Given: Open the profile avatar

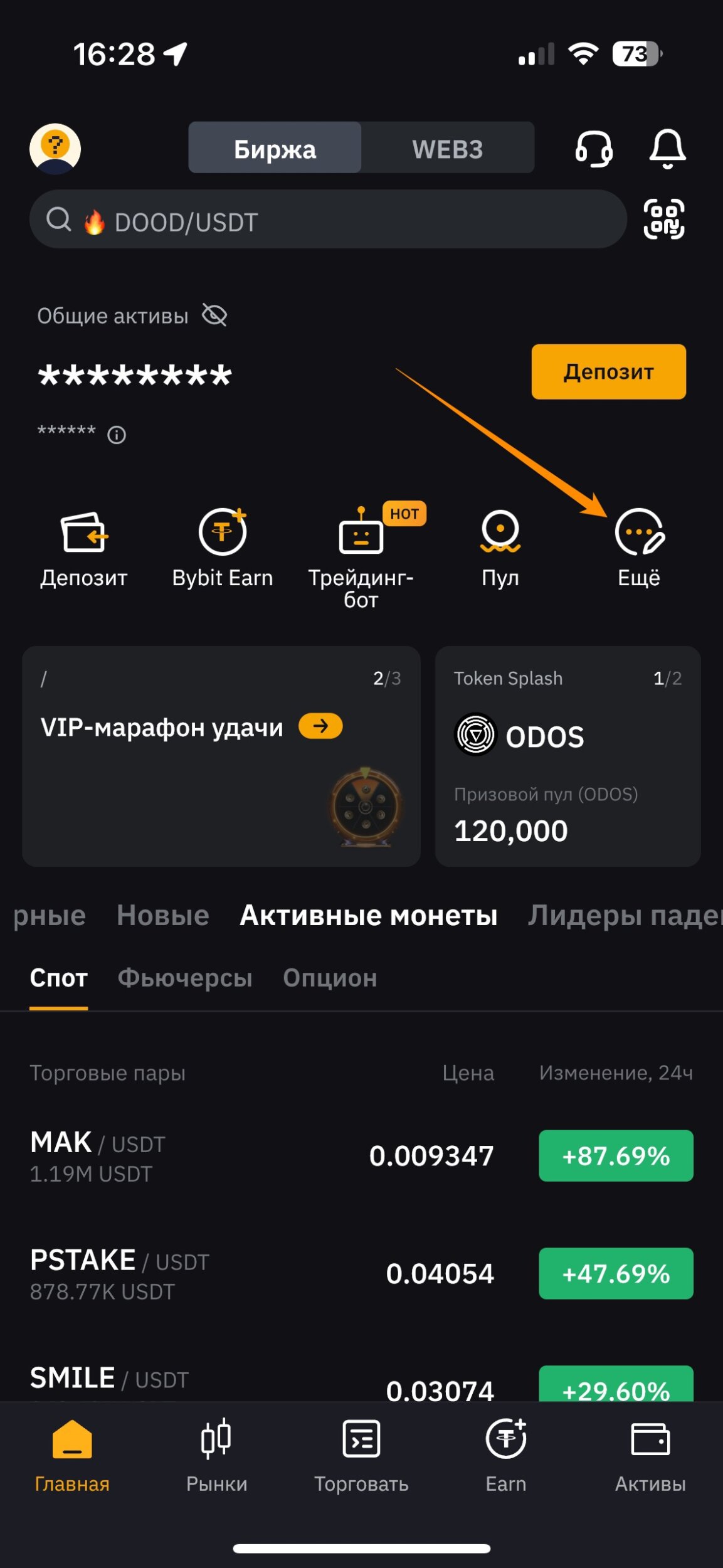Looking at the screenshot, I should (x=55, y=149).
